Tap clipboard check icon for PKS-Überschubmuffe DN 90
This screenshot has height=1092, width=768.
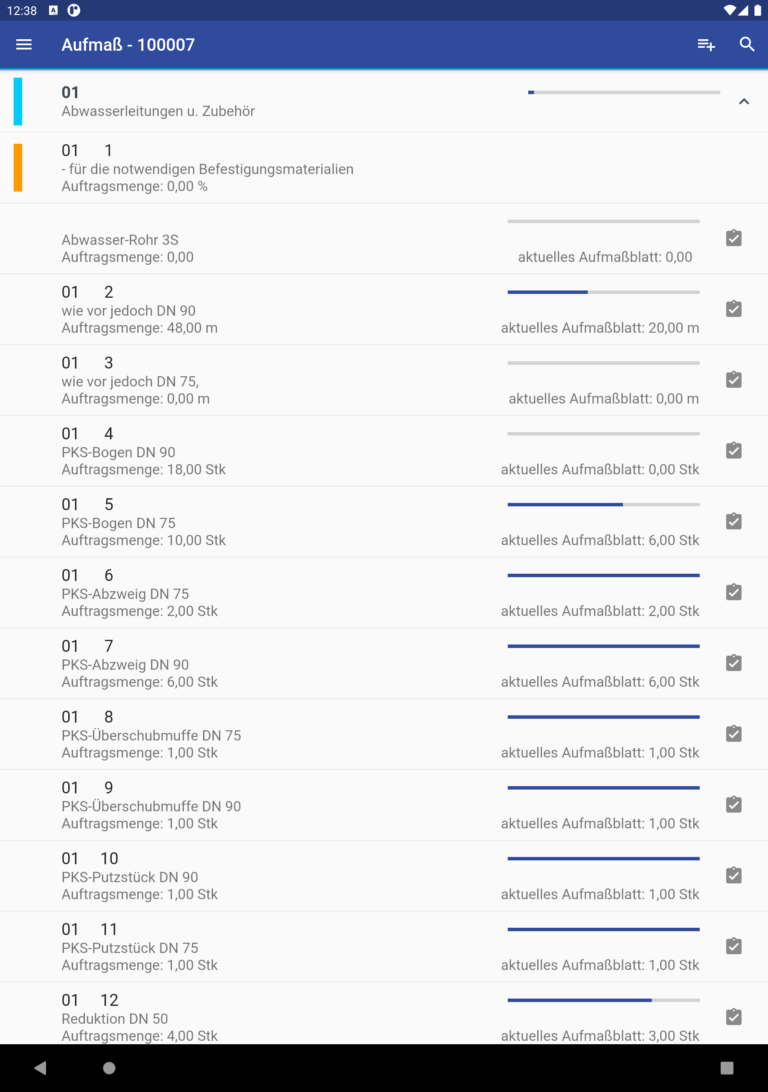733,805
